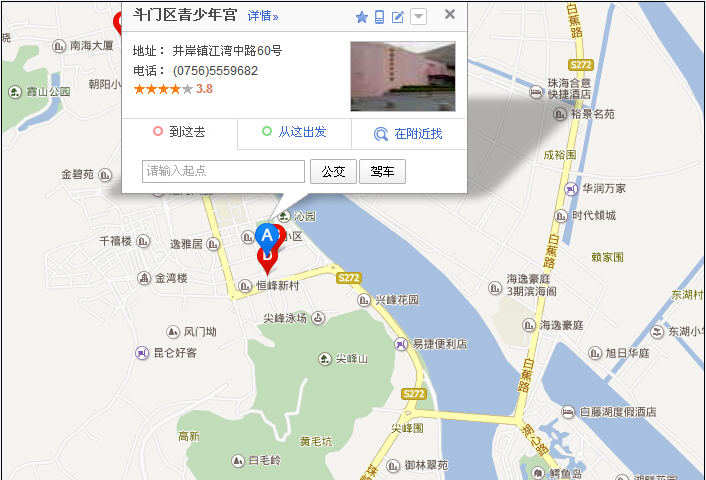Get 驾车 driving directions

pos(382,171)
